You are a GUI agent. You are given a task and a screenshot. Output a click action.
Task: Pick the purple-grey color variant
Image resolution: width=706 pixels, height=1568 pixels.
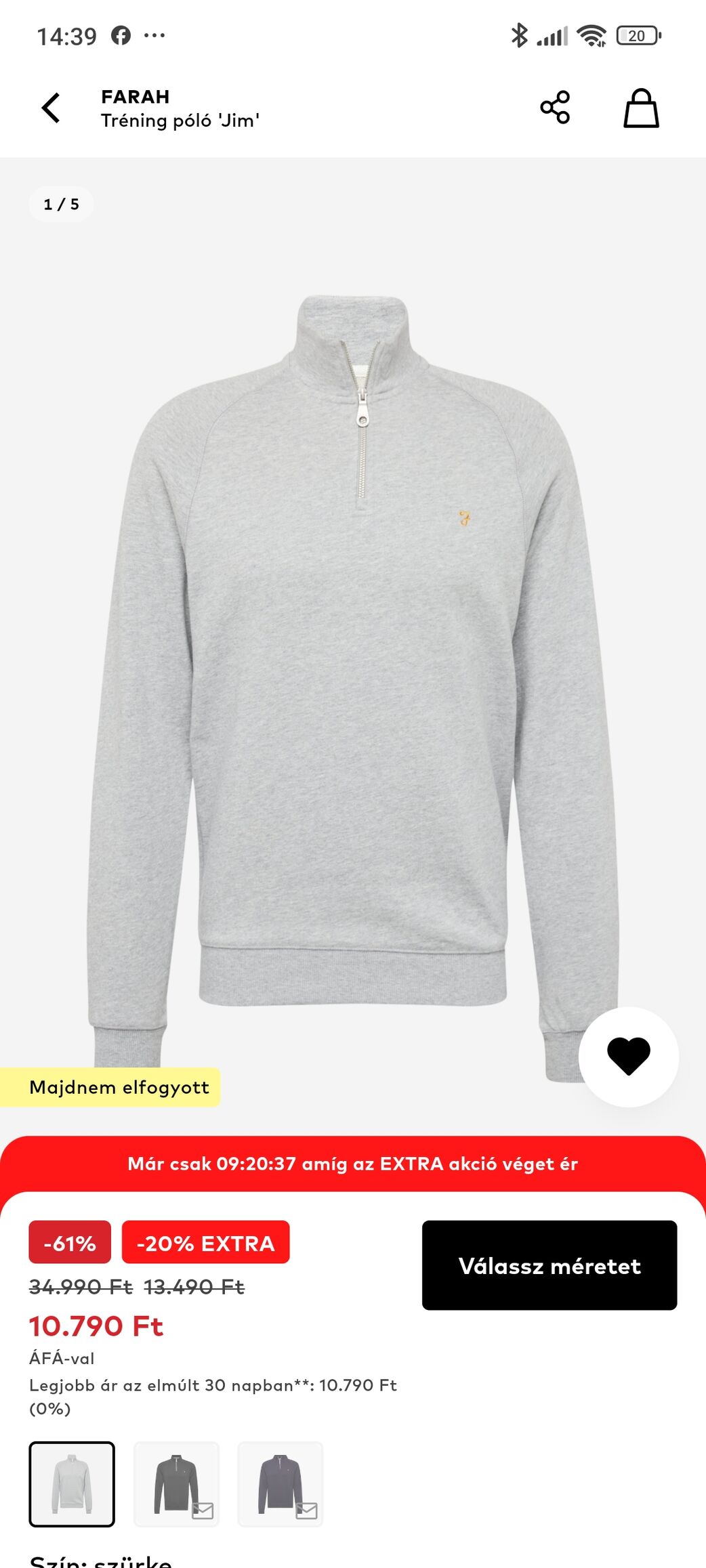coord(280,1484)
